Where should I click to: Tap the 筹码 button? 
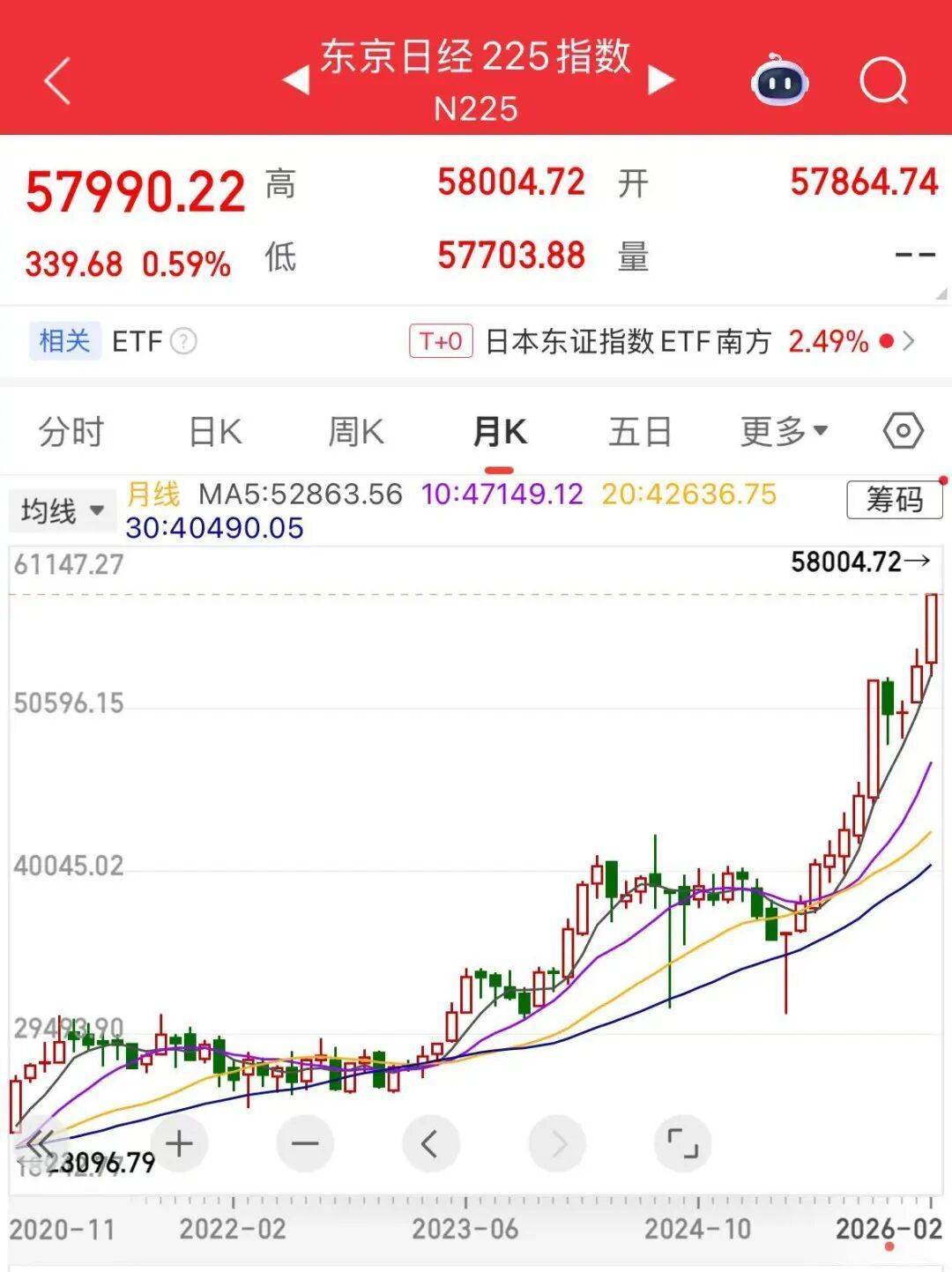(894, 500)
